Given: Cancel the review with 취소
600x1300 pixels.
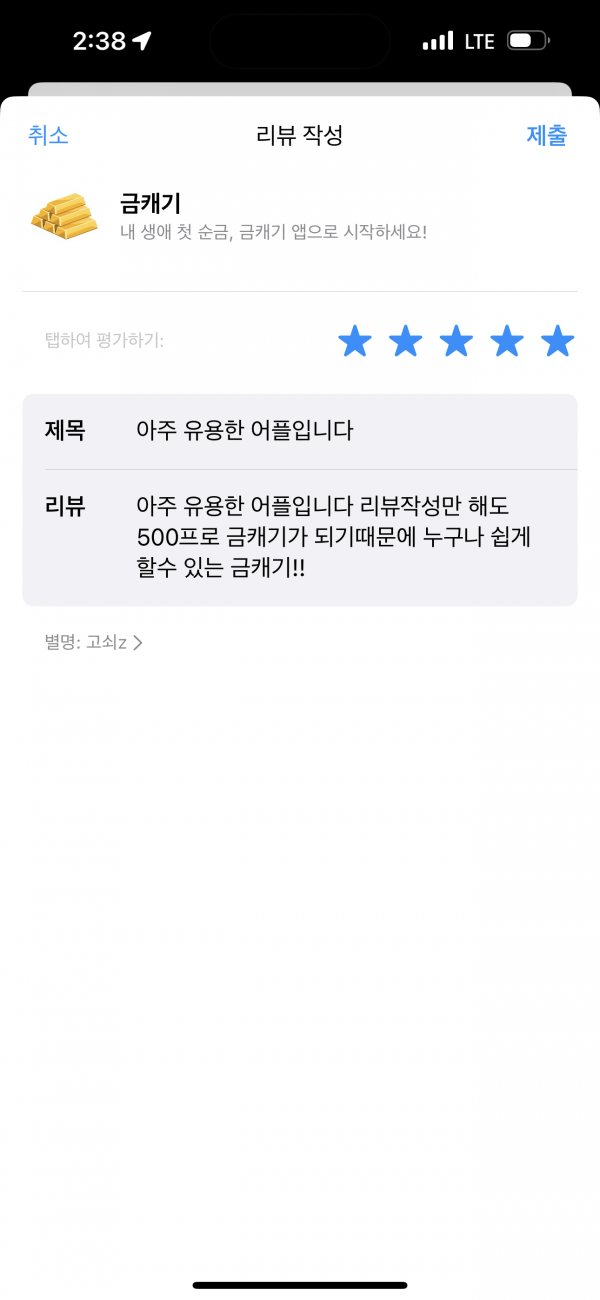Looking at the screenshot, I should pos(48,136).
